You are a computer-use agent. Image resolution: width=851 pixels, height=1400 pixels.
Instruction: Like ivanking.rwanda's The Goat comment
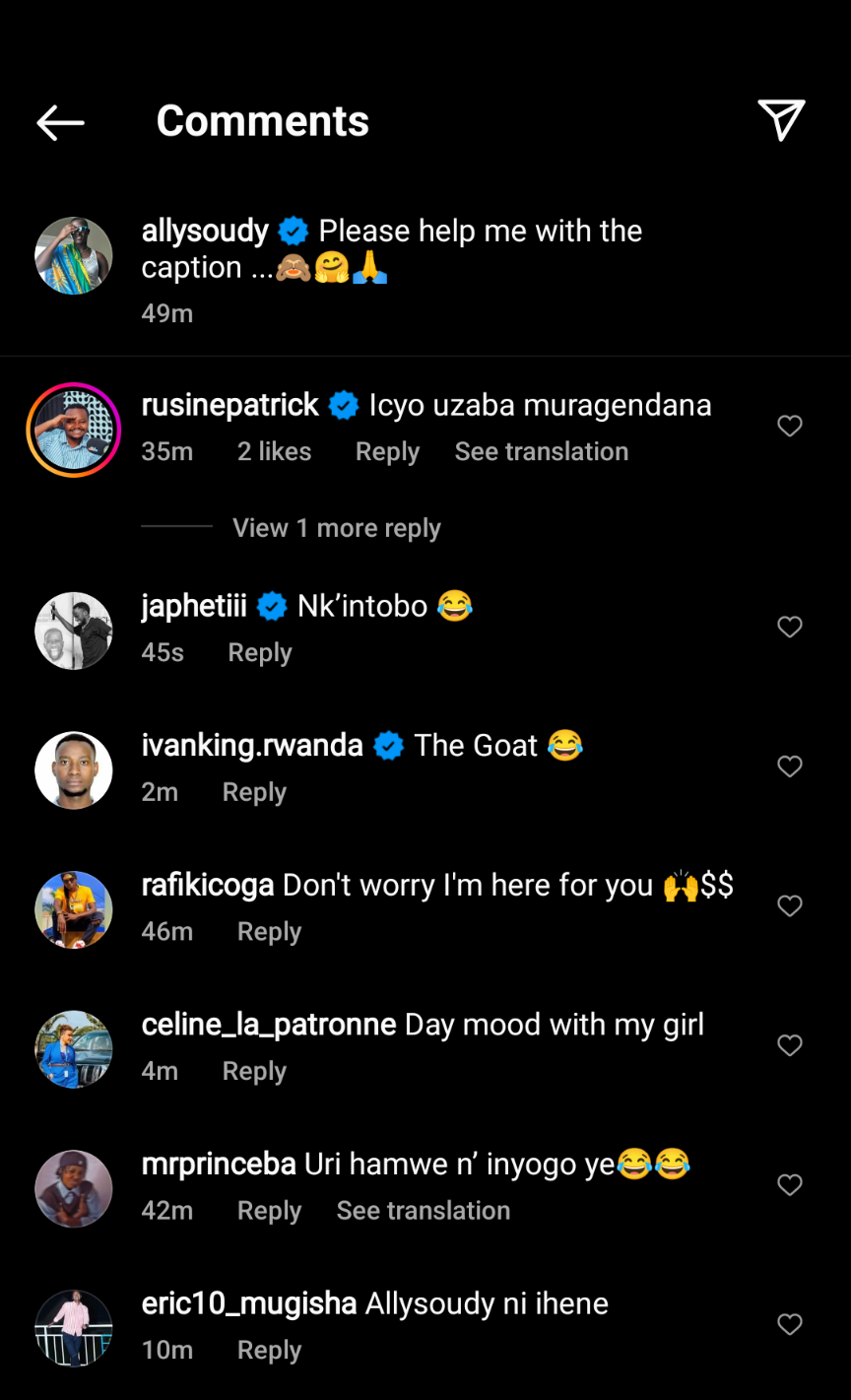pos(790,767)
